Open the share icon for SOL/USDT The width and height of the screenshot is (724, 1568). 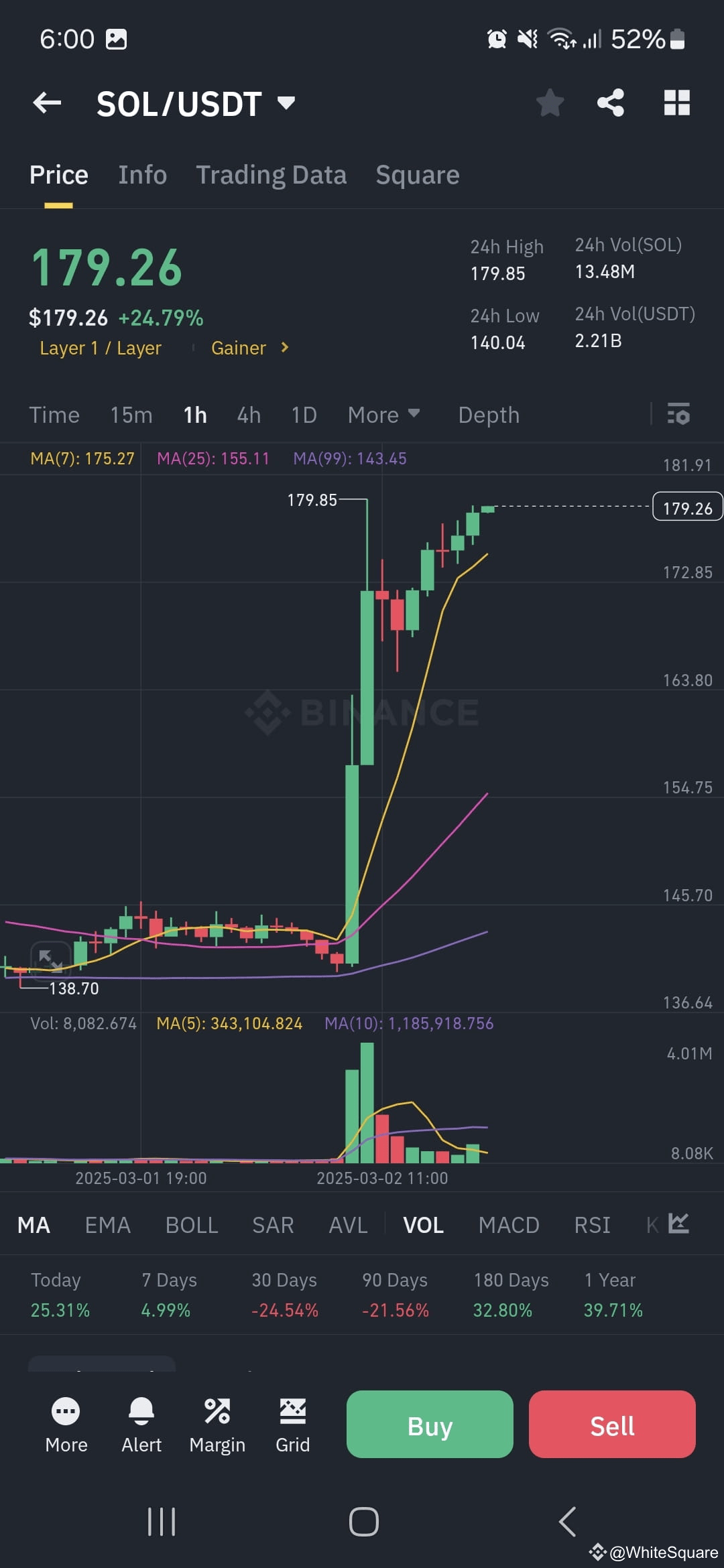611,102
